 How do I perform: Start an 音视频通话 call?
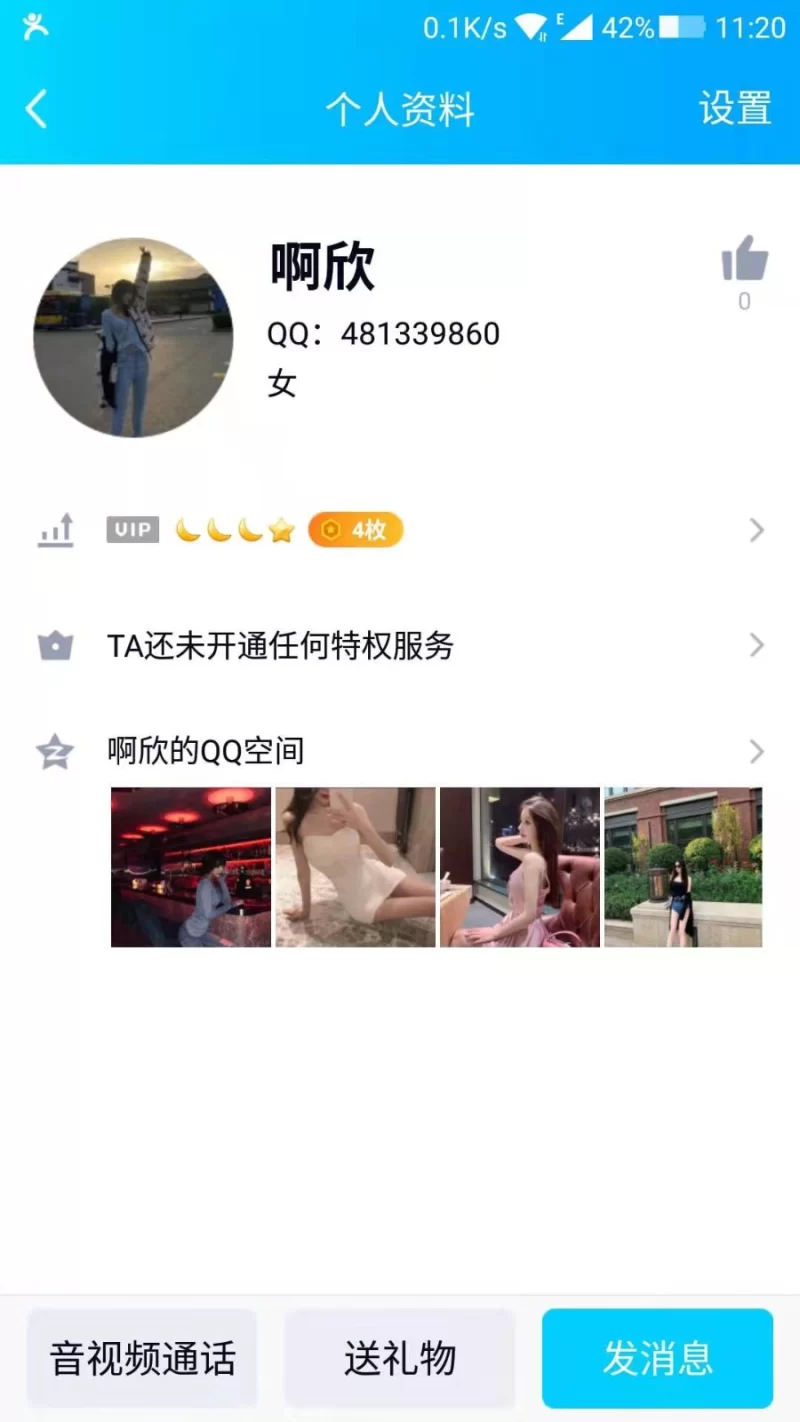pyautogui.click(x=142, y=1358)
